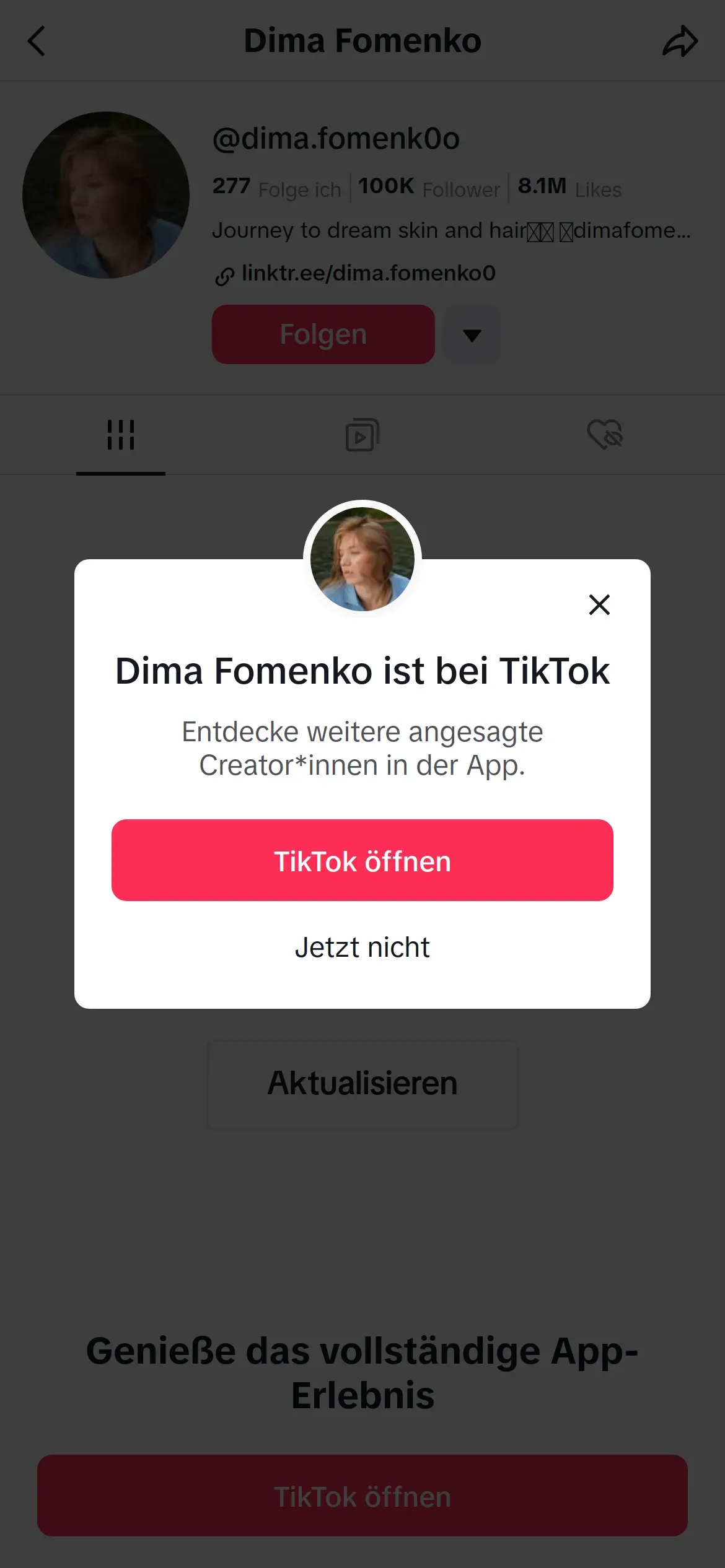725x1568 pixels.
Task: Switch to the reposts tab
Action: pyautogui.click(x=362, y=435)
